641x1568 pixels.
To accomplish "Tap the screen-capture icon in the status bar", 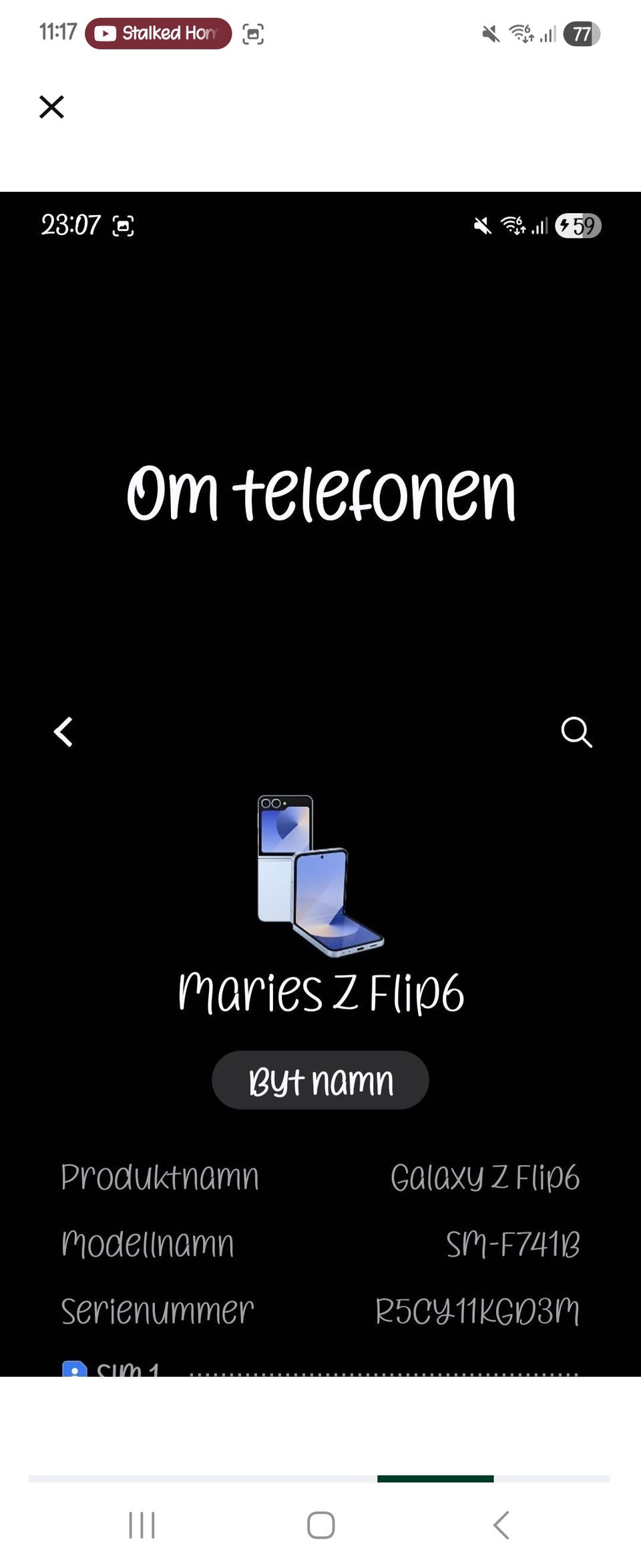I will pyautogui.click(x=254, y=32).
